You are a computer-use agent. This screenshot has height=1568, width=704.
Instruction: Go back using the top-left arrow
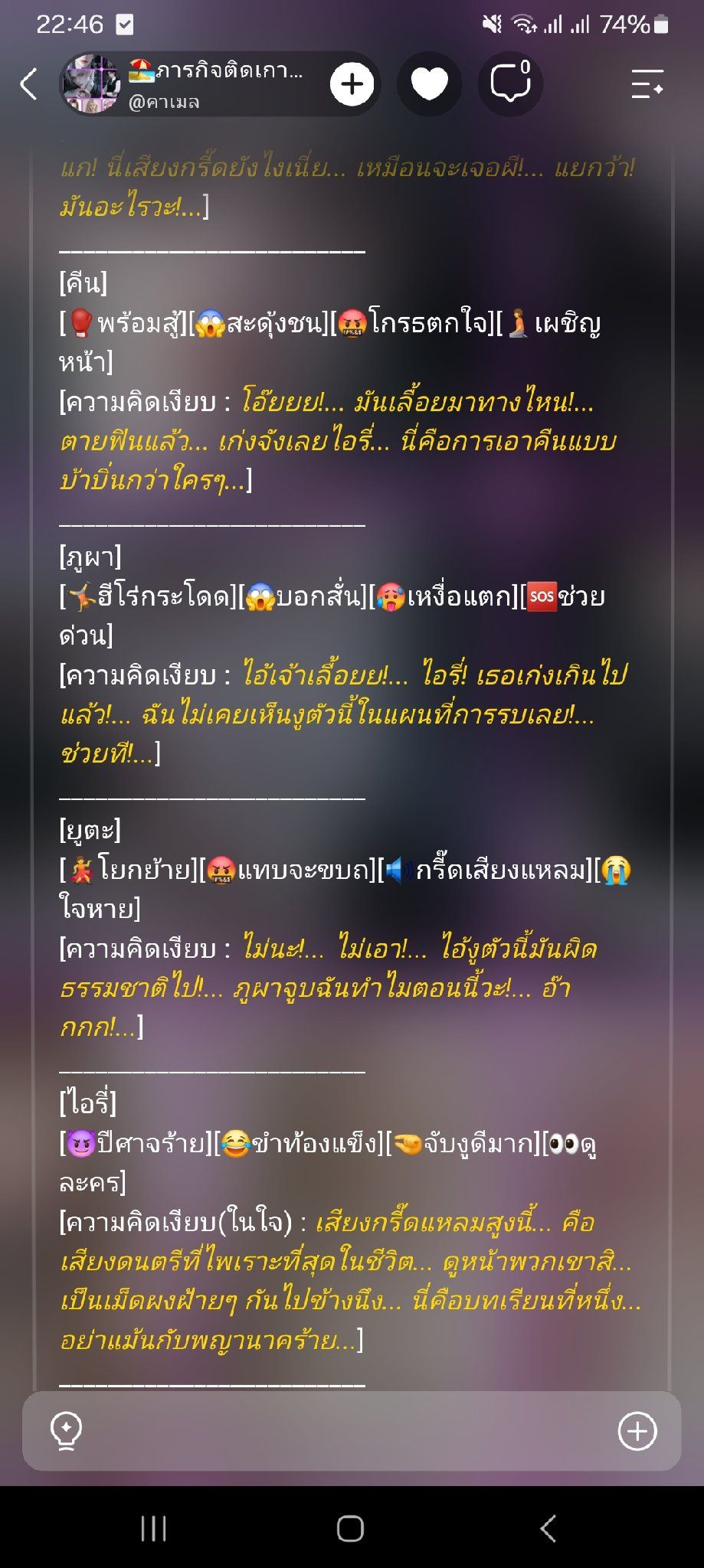click(x=28, y=84)
